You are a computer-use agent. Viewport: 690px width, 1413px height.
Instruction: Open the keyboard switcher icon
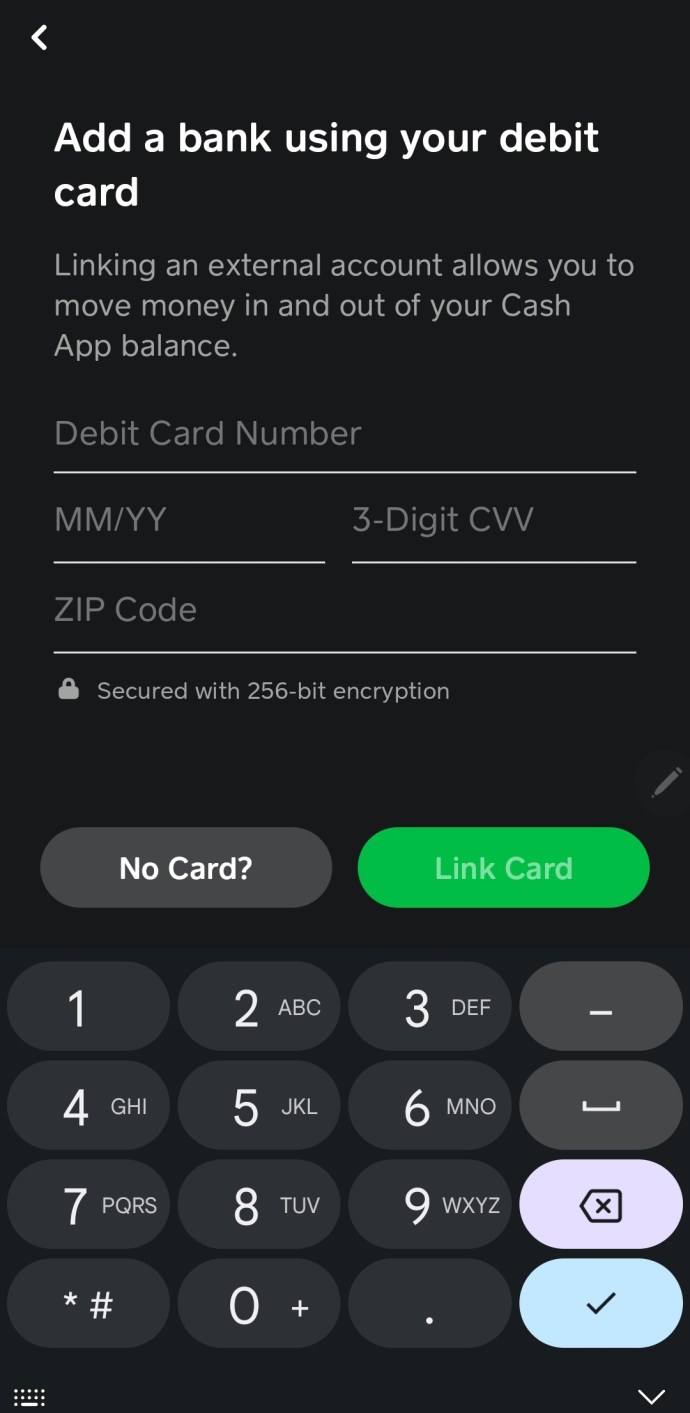29,1396
